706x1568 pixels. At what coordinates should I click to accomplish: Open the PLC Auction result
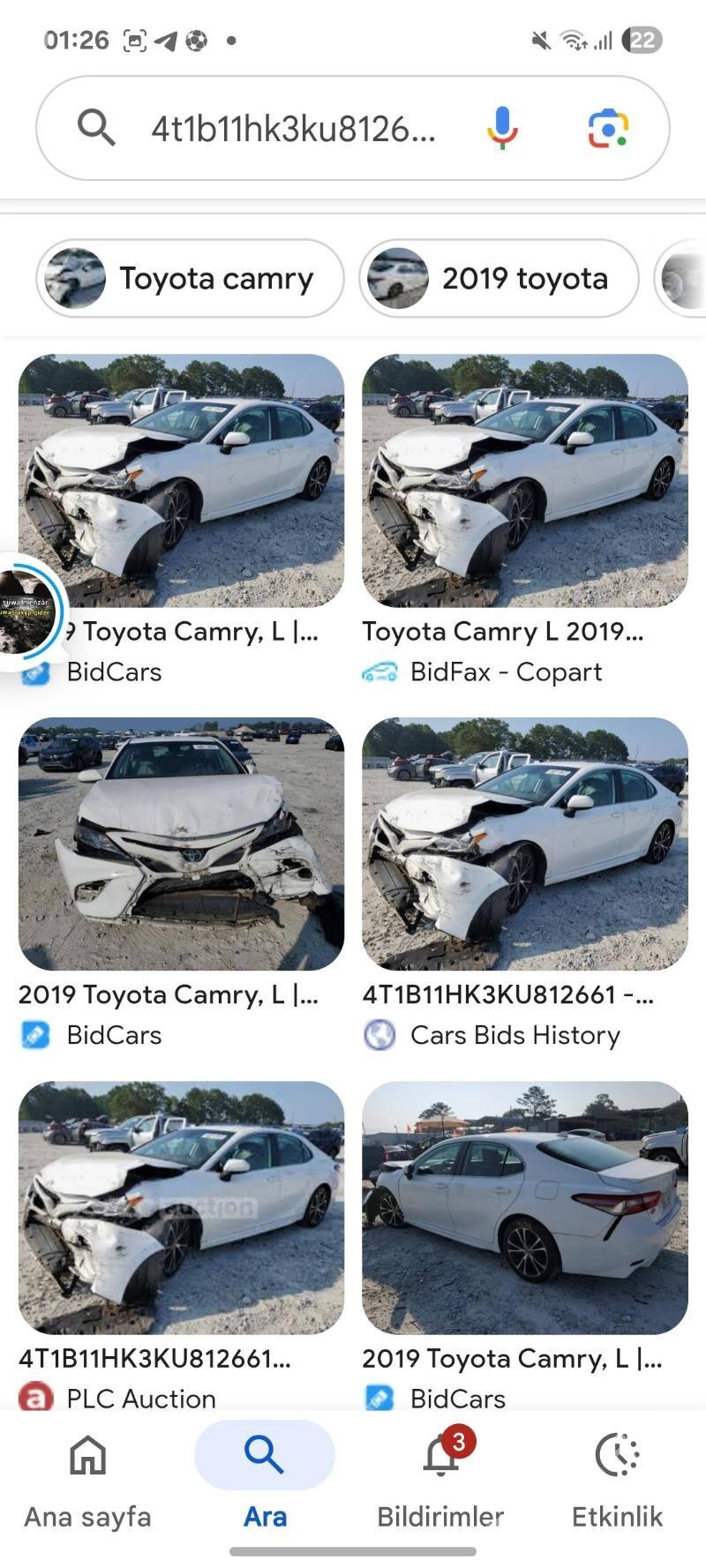[181, 1208]
